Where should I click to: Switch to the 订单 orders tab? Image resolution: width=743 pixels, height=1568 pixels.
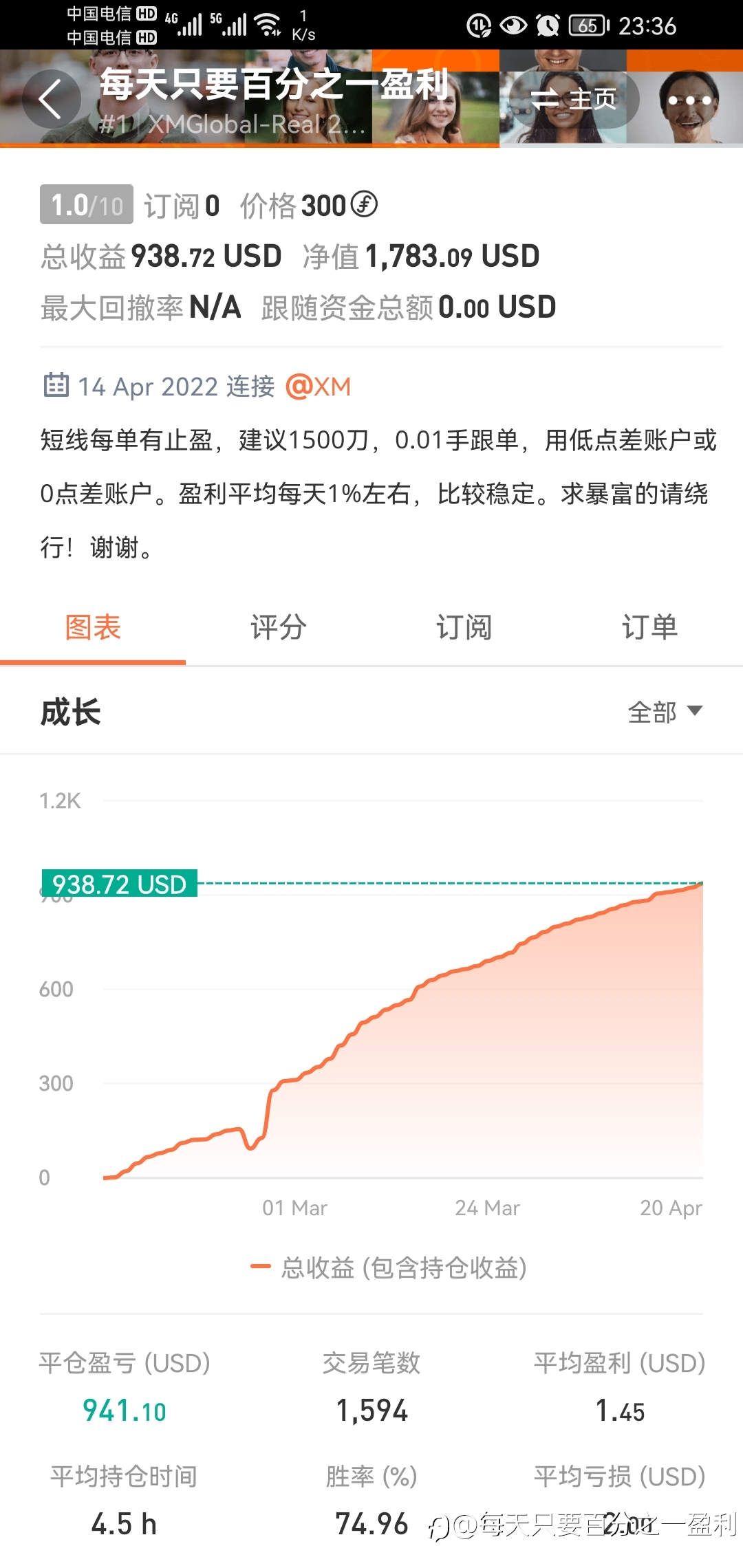650,627
